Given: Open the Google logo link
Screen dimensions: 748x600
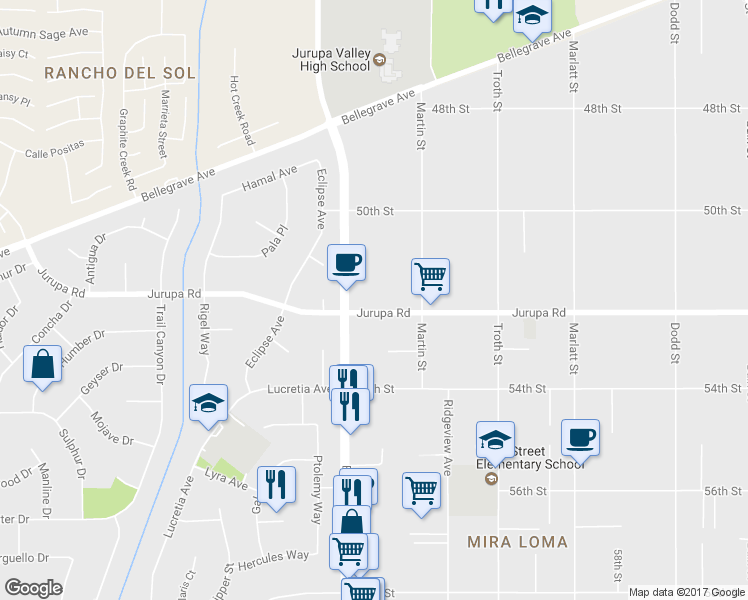Looking at the screenshot, I should pyautogui.click(x=33, y=588).
